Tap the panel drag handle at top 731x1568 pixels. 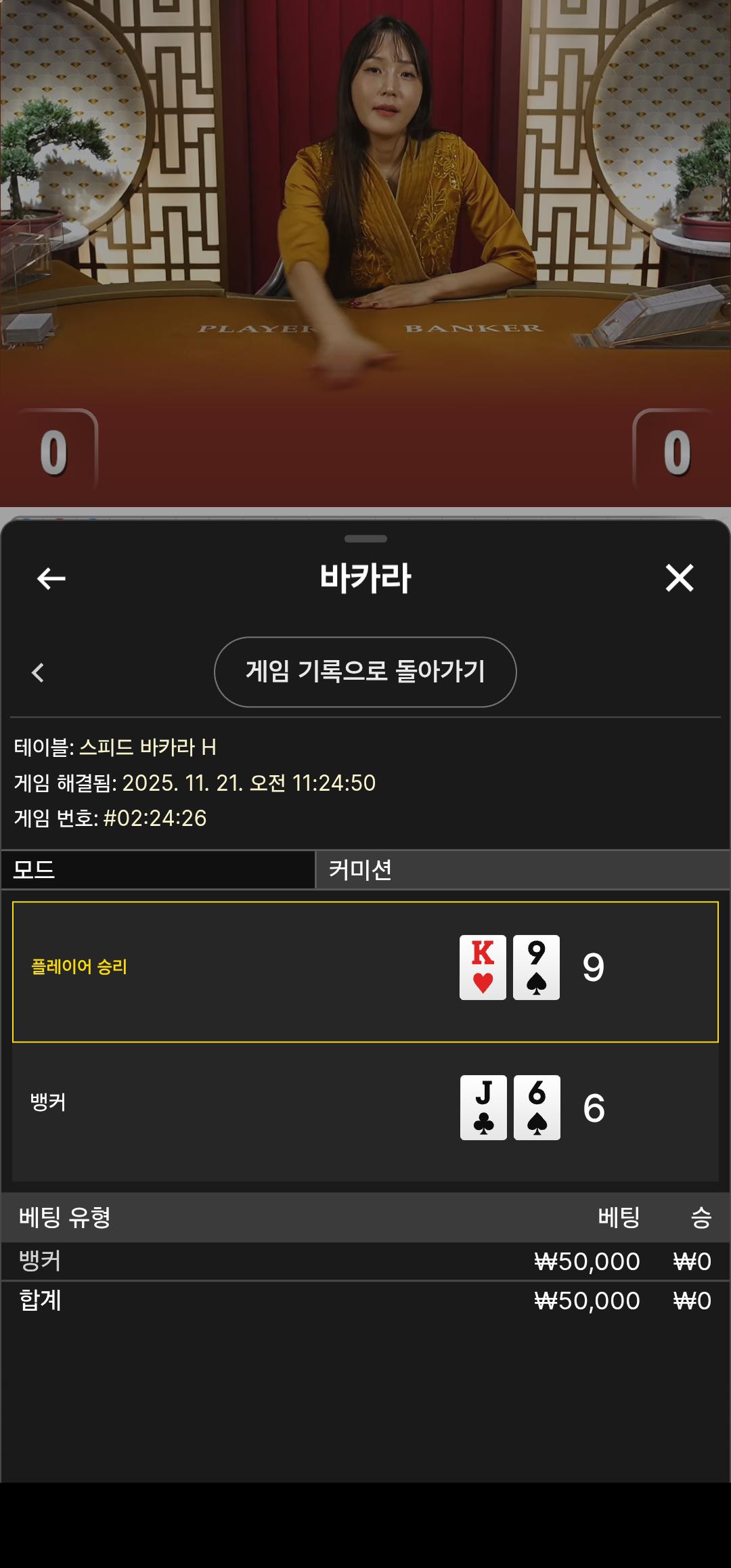coord(365,539)
